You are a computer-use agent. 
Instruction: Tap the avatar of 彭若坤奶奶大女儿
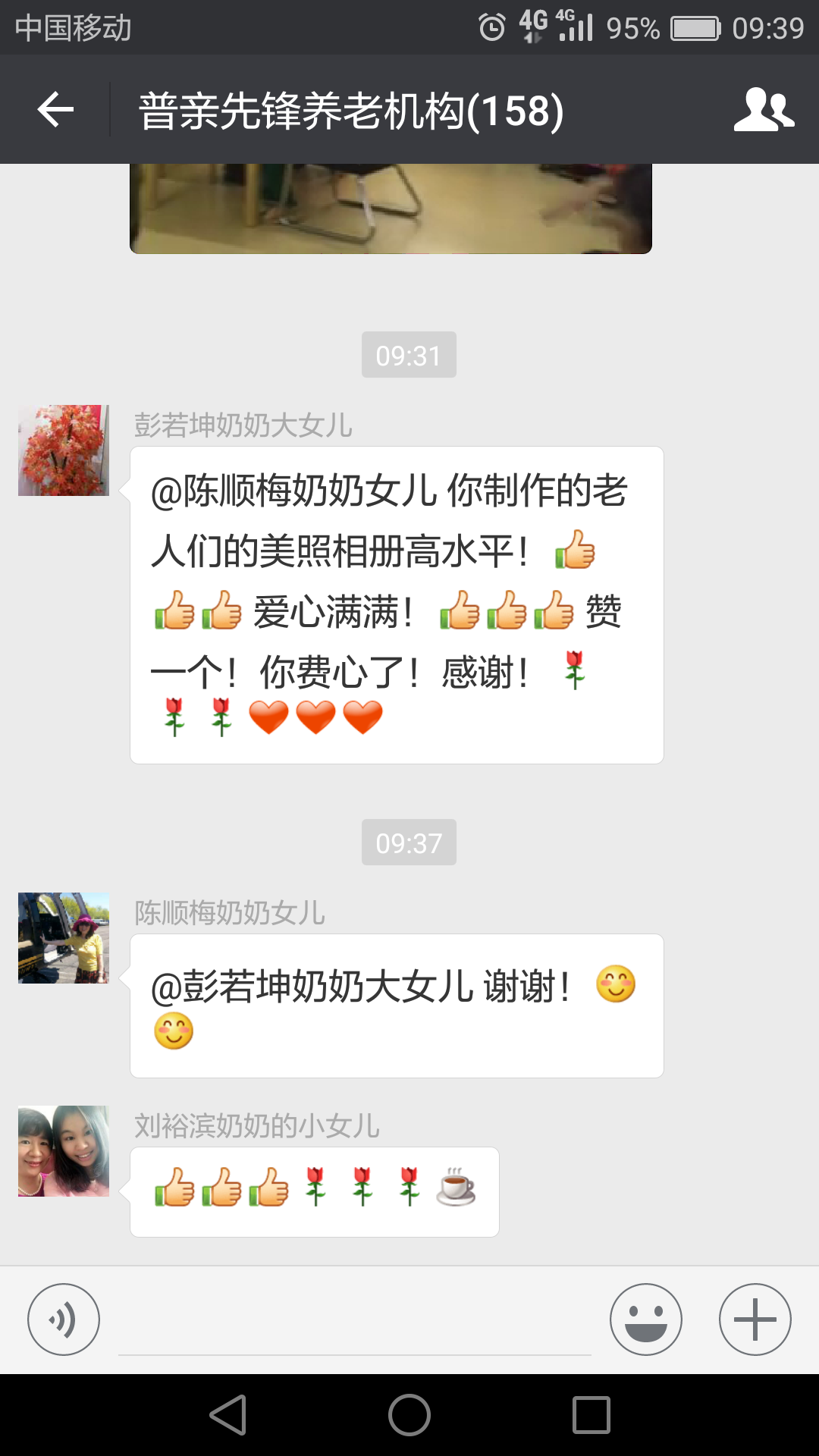tap(64, 450)
